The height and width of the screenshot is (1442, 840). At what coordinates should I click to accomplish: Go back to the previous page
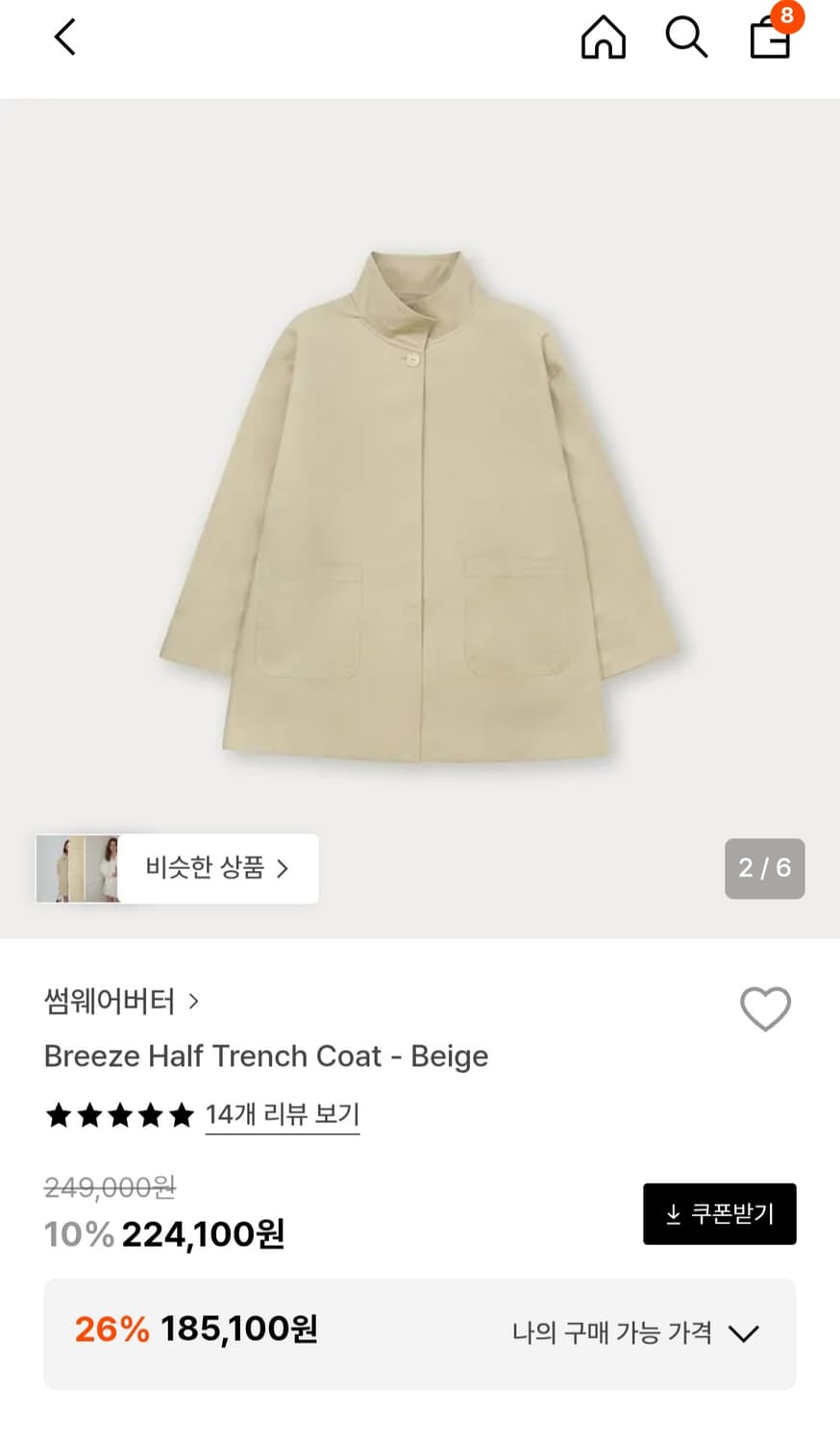tap(64, 38)
